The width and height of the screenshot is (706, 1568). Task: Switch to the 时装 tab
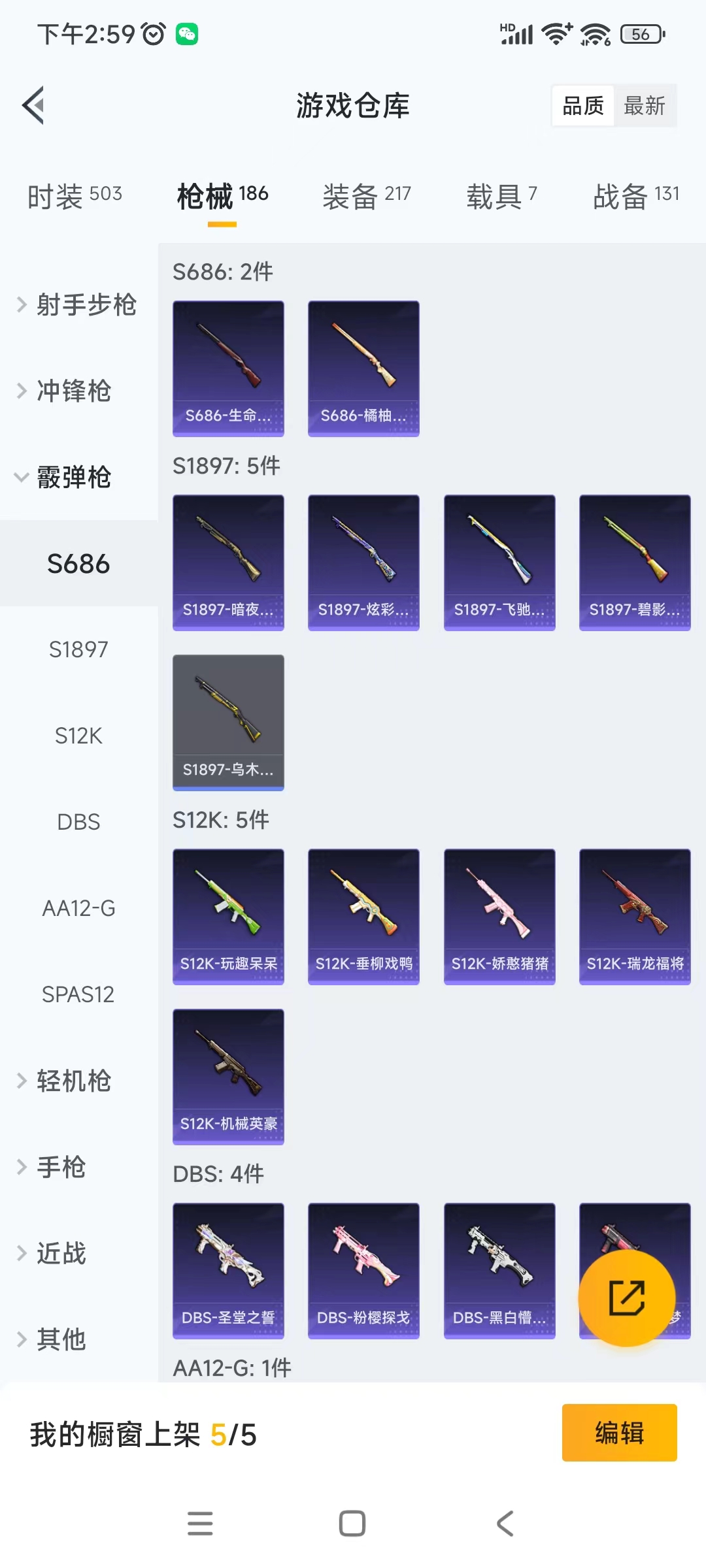point(75,195)
